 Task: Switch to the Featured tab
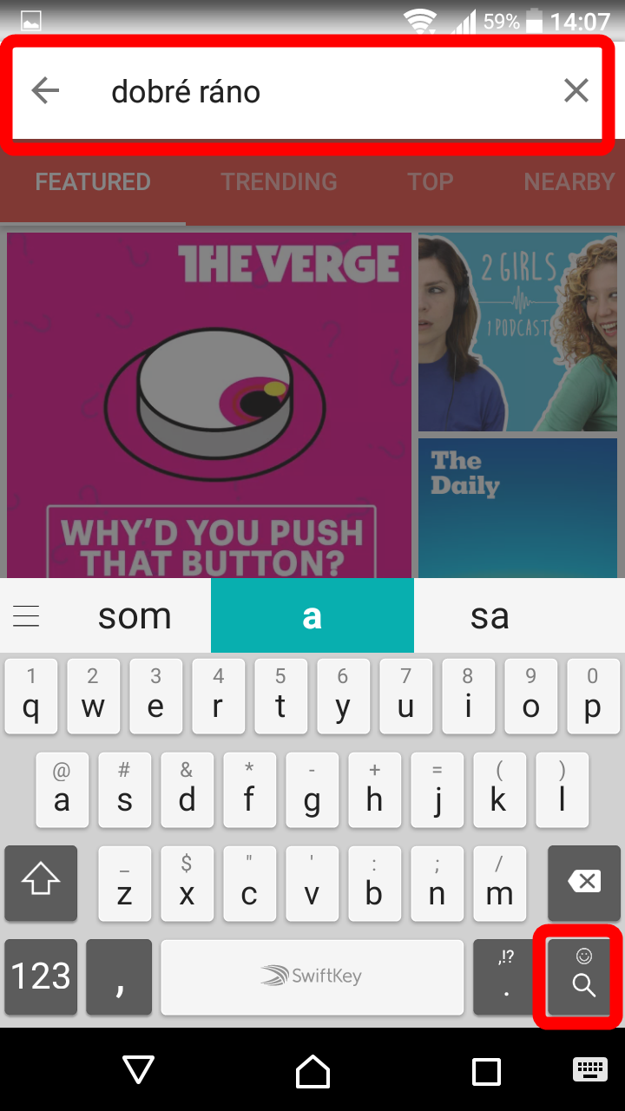(93, 182)
